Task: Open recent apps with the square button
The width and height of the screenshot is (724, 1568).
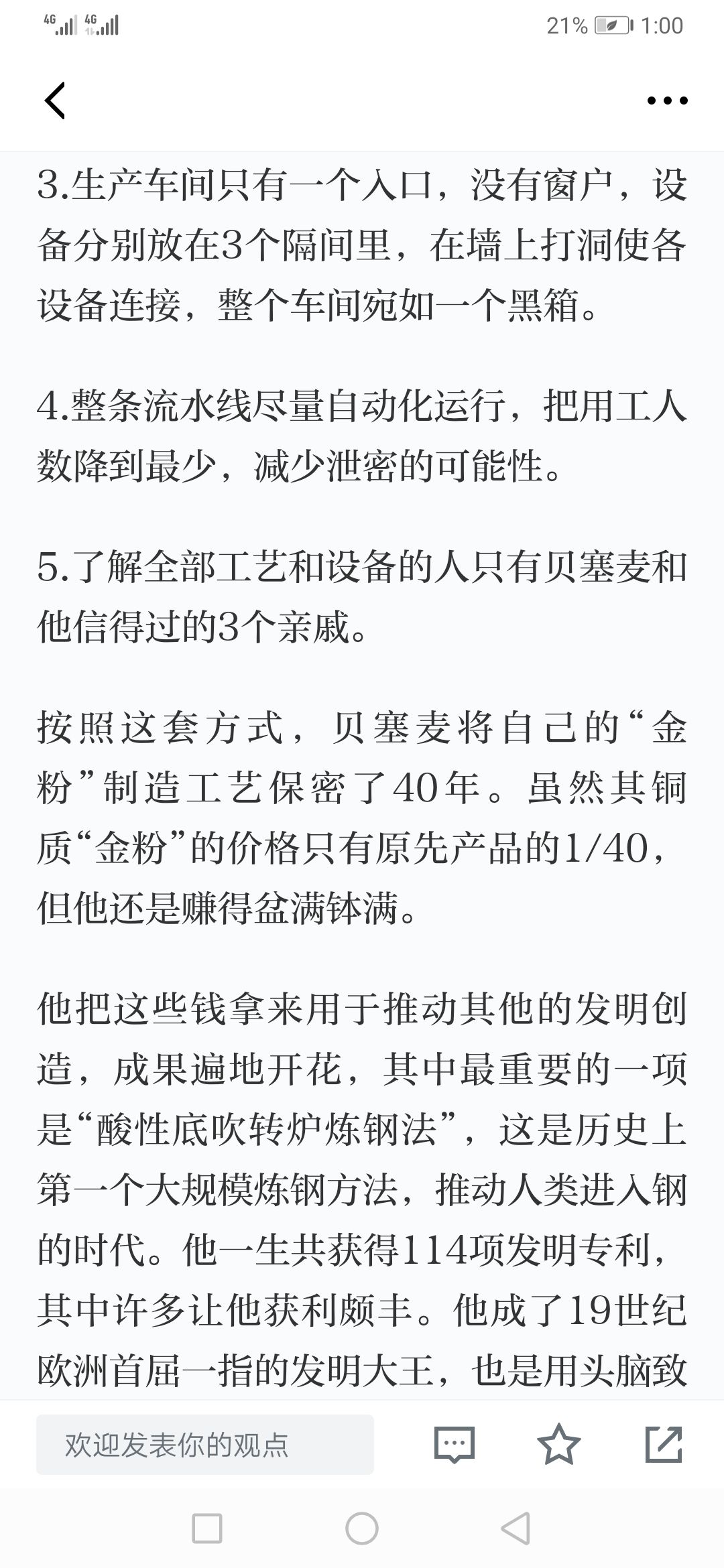Action: coord(207,1529)
